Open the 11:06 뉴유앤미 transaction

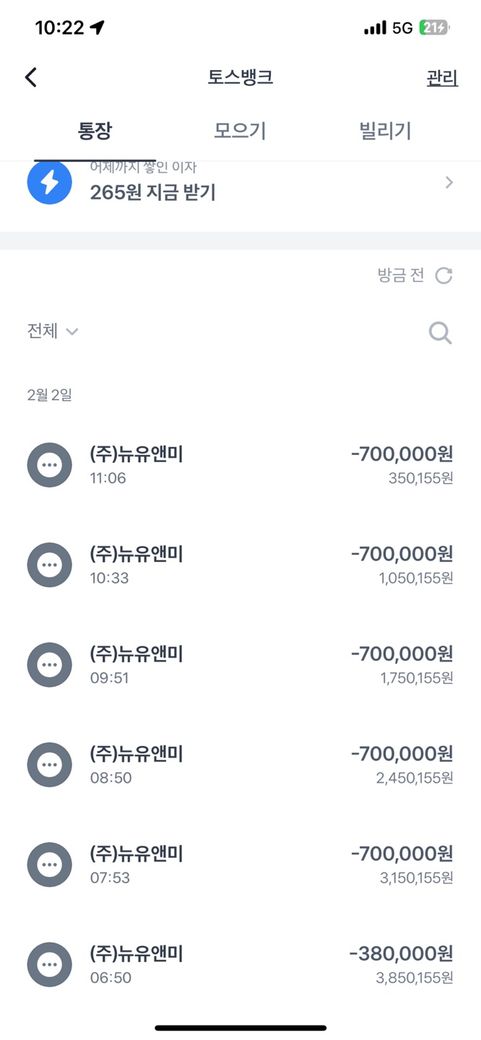pyautogui.click(x=240, y=465)
